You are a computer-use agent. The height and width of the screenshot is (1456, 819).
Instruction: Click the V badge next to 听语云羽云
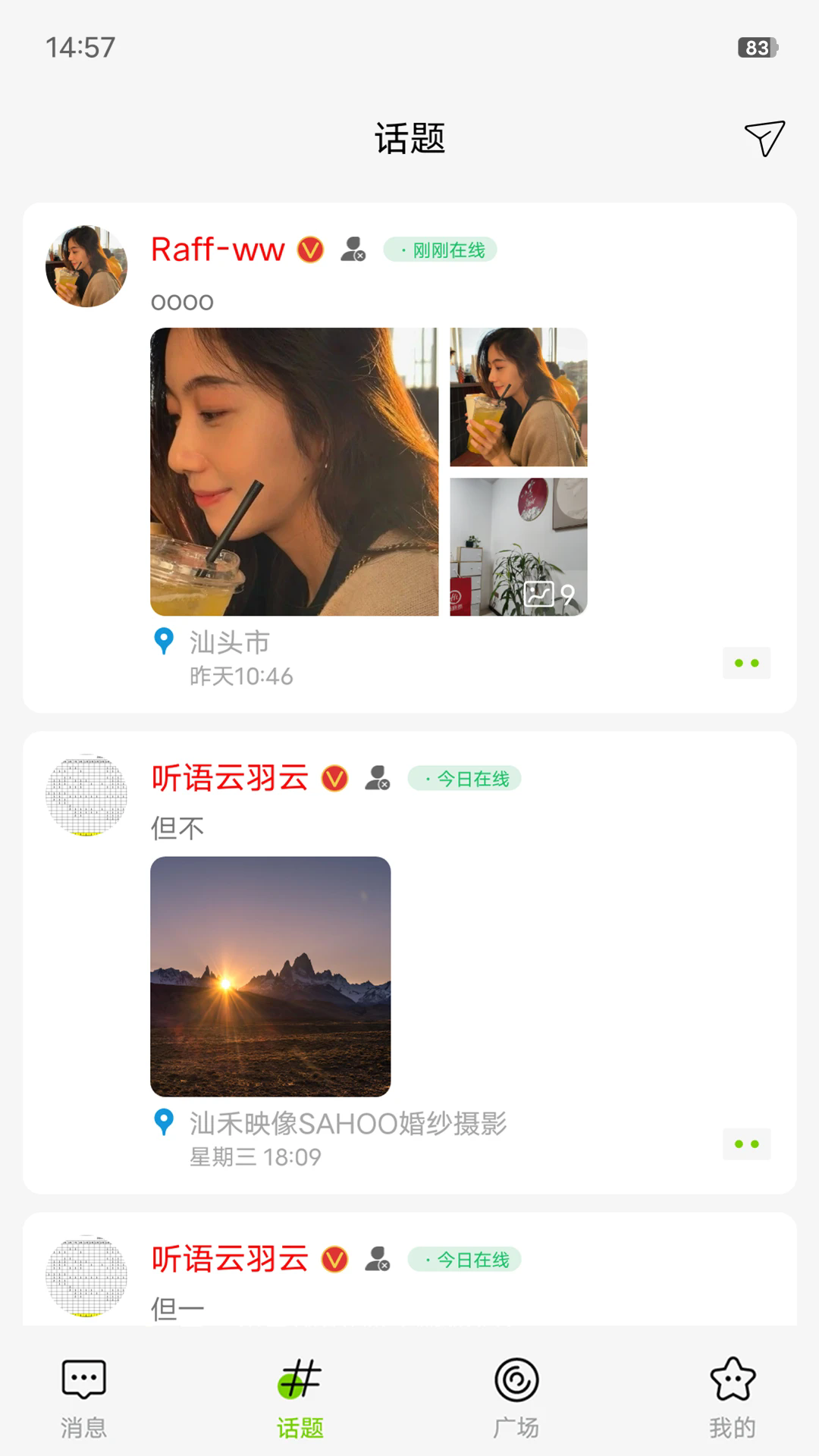[x=334, y=777]
